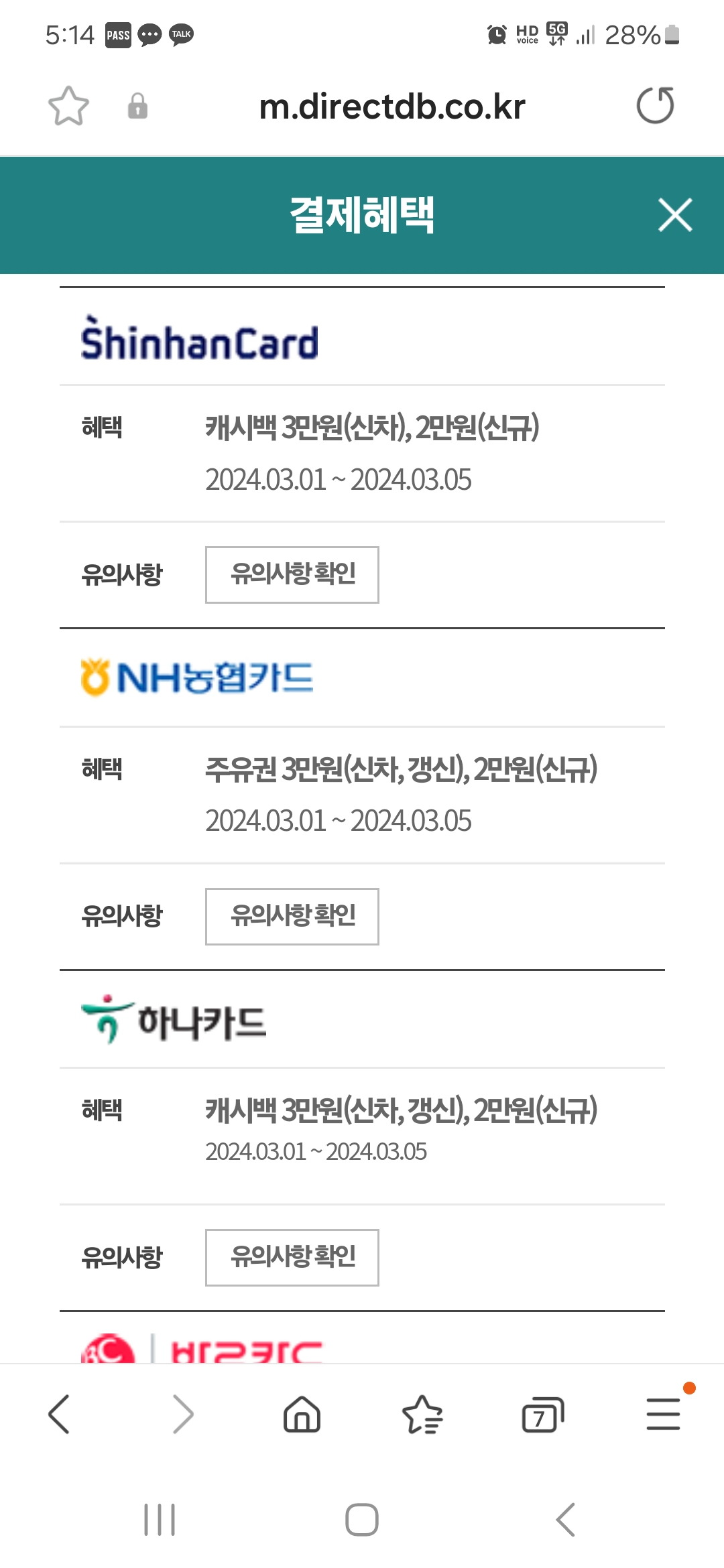The width and height of the screenshot is (724, 1568).
Task: Reload the page using the refresh icon
Action: pyautogui.click(x=656, y=106)
